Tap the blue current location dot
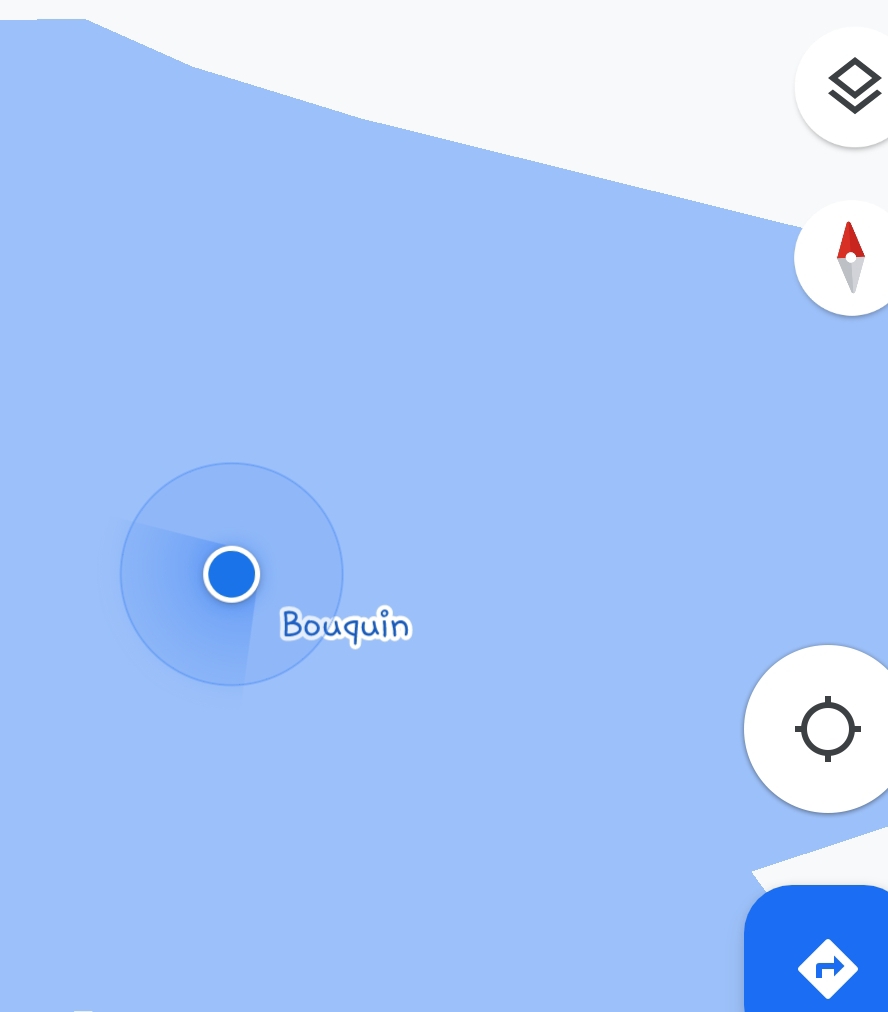The image size is (888, 1012). [x=232, y=574]
